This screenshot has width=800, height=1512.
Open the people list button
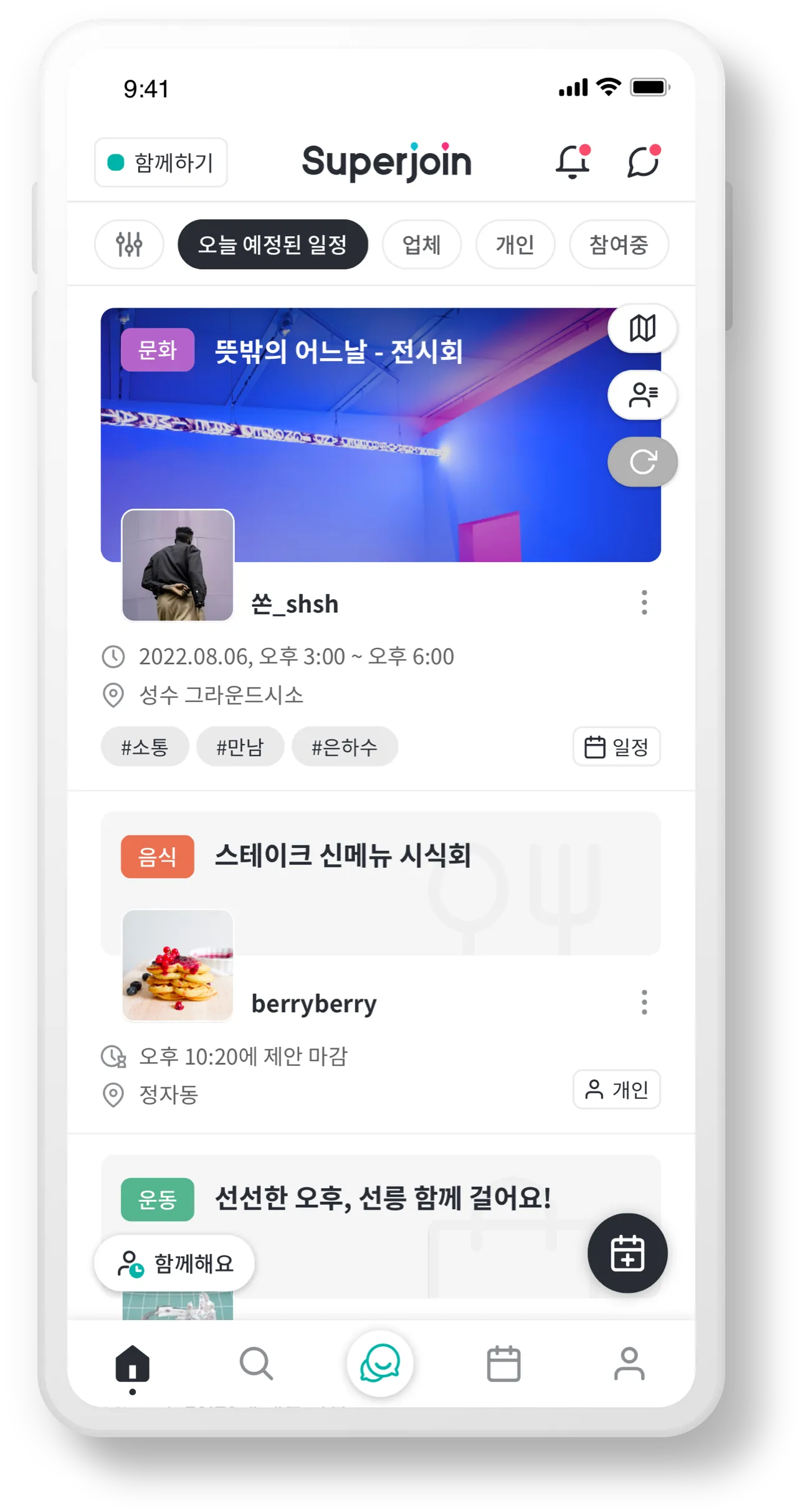coord(642,395)
